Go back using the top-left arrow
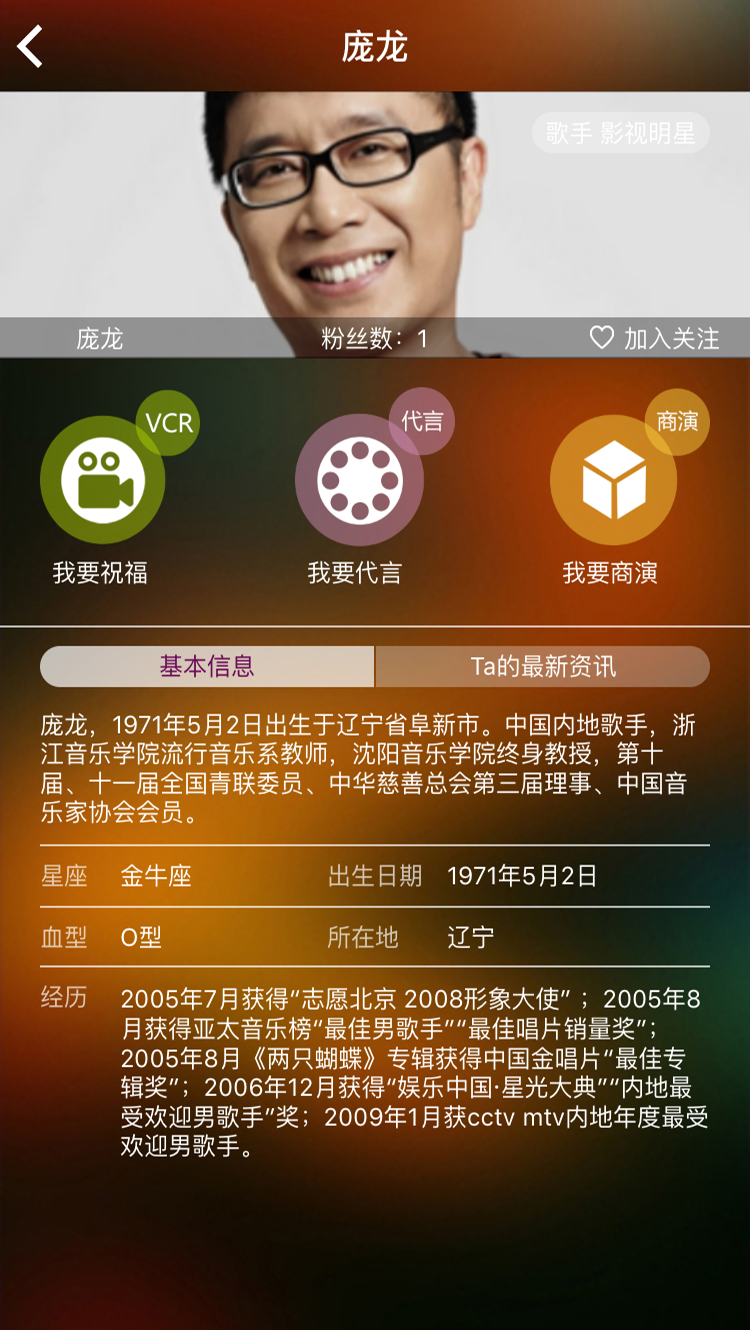This screenshot has width=750, height=1330. (30, 47)
